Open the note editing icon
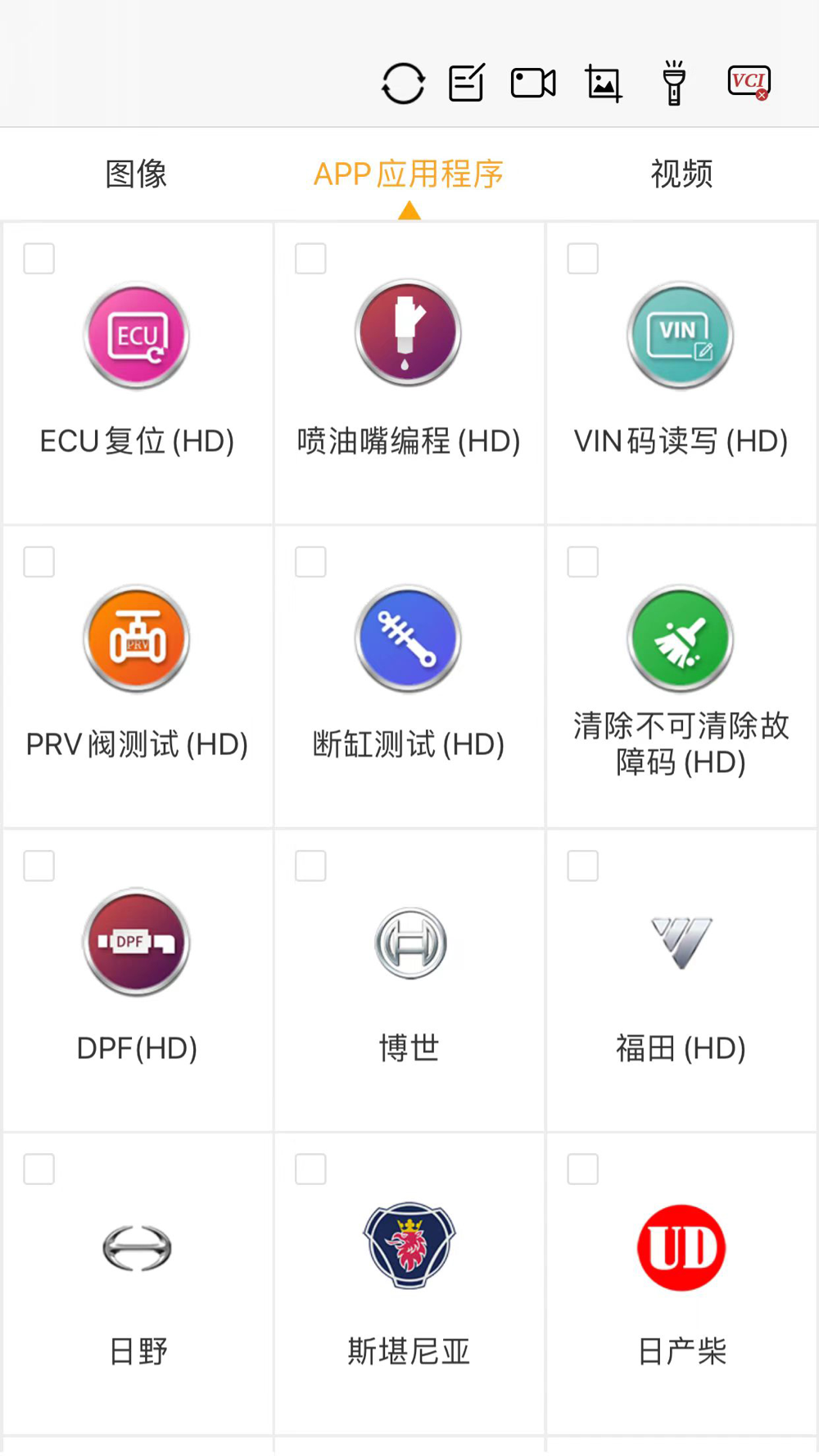Screen dimensions: 819x1456 pyautogui.click(x=467, y=83)
